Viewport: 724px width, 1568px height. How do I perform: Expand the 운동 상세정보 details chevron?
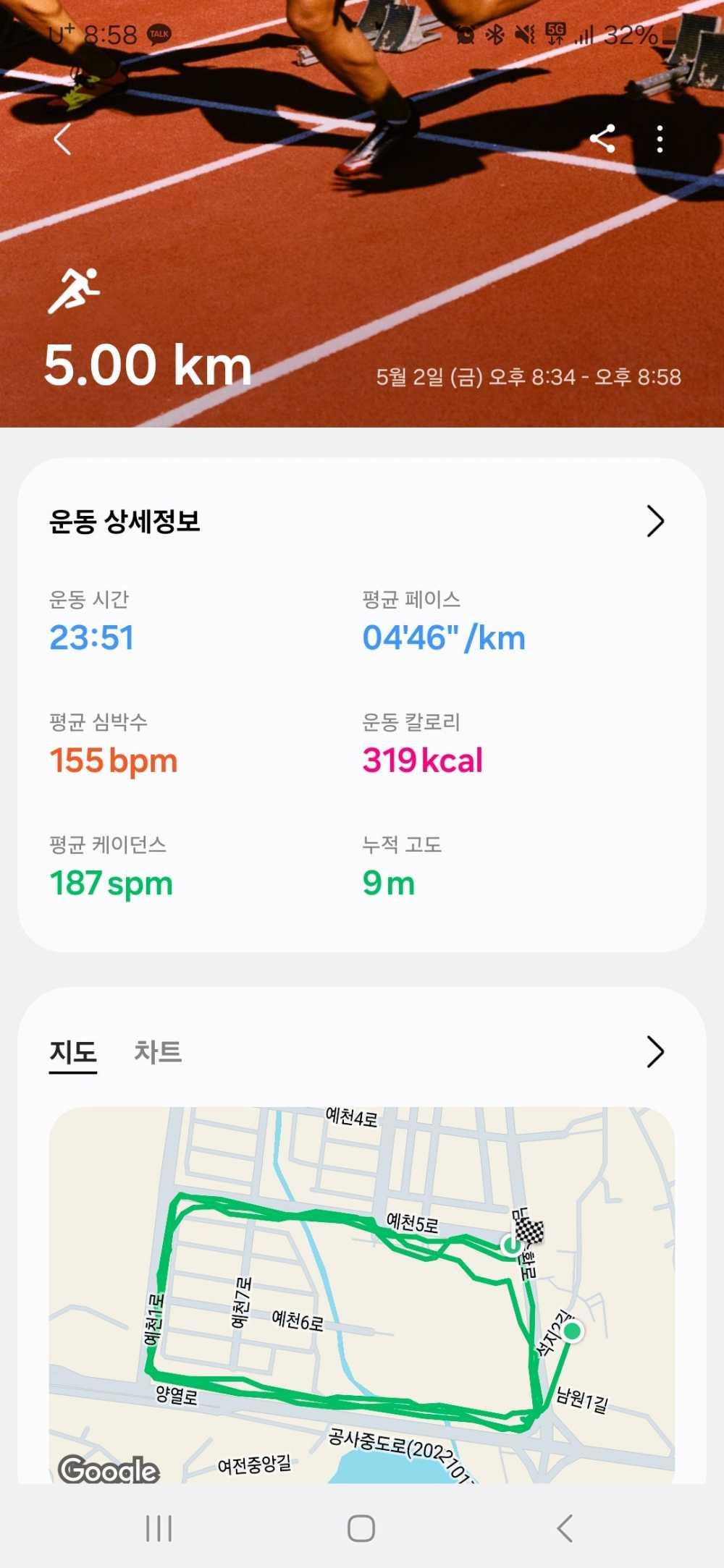click(654, 521)
